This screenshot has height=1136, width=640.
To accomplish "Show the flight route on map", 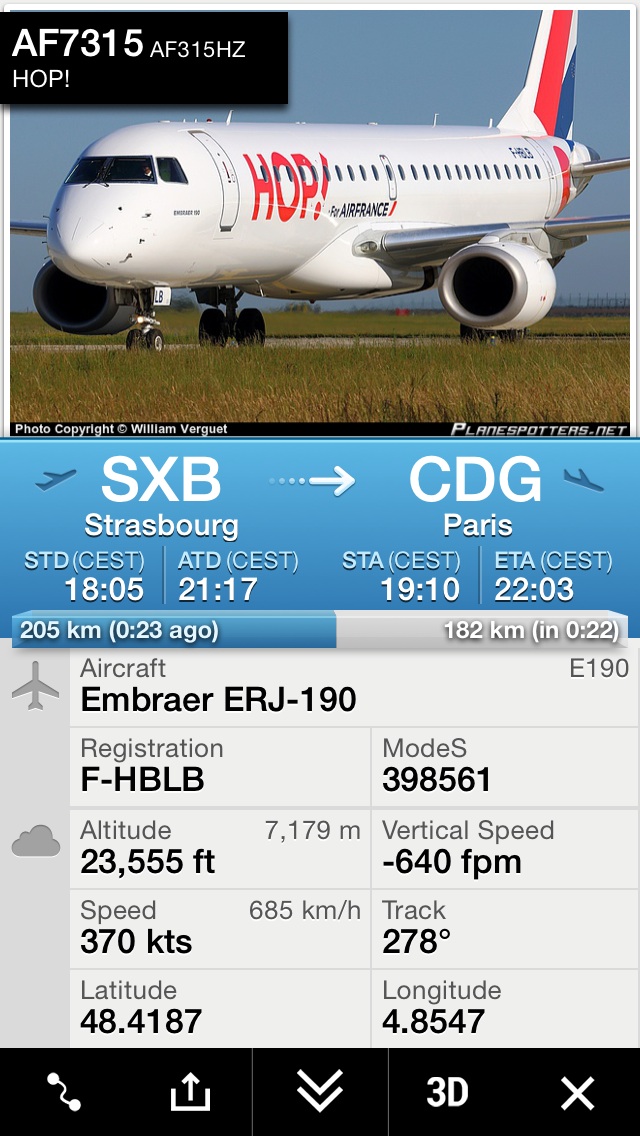I will [x=64, y=1092].
